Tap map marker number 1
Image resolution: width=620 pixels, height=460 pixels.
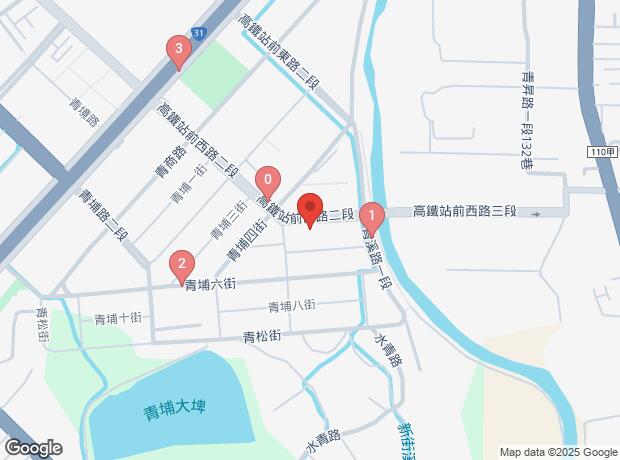click(372, 215)
